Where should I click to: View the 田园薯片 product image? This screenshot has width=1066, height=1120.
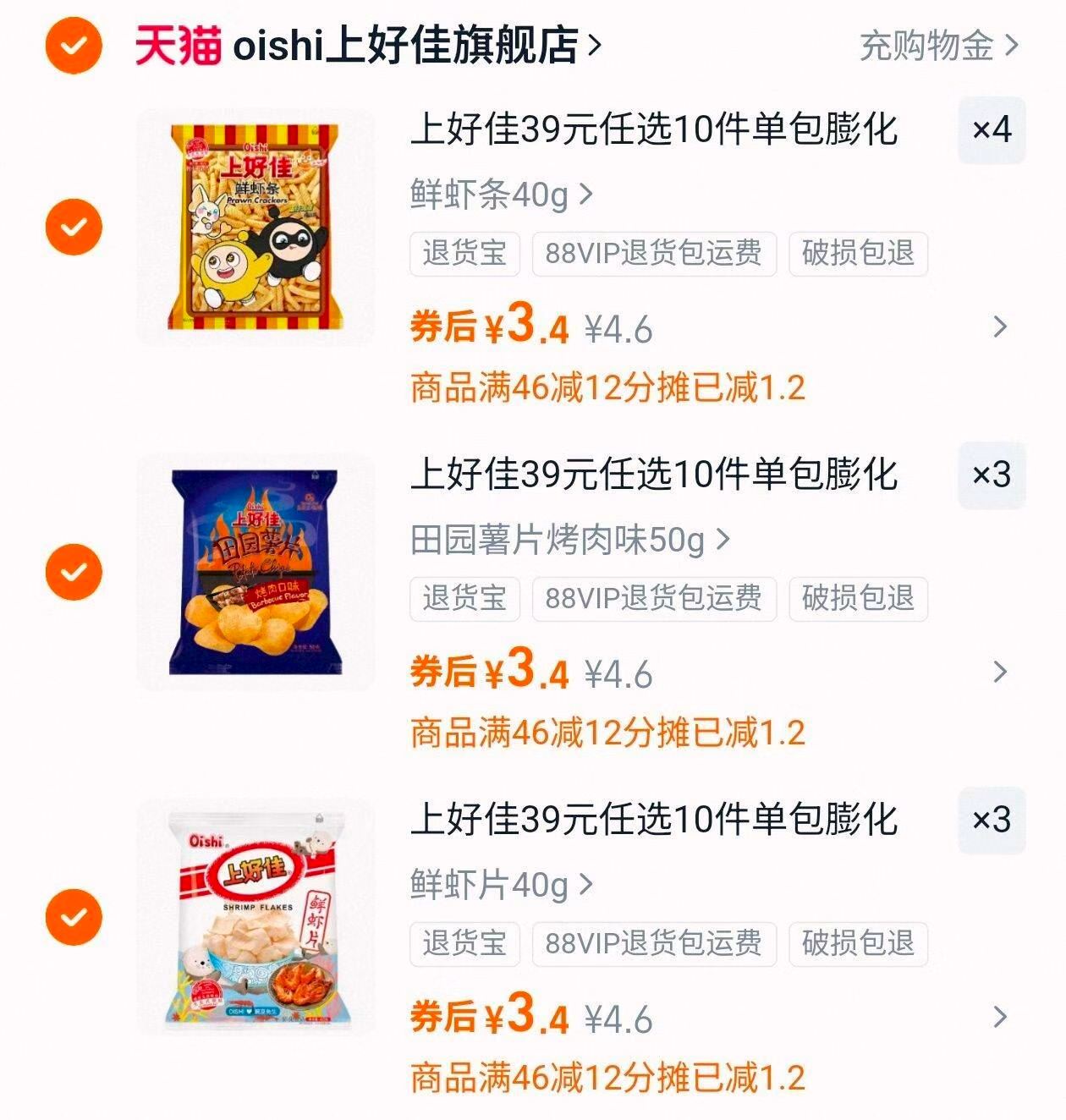click(x=255, y=572)
